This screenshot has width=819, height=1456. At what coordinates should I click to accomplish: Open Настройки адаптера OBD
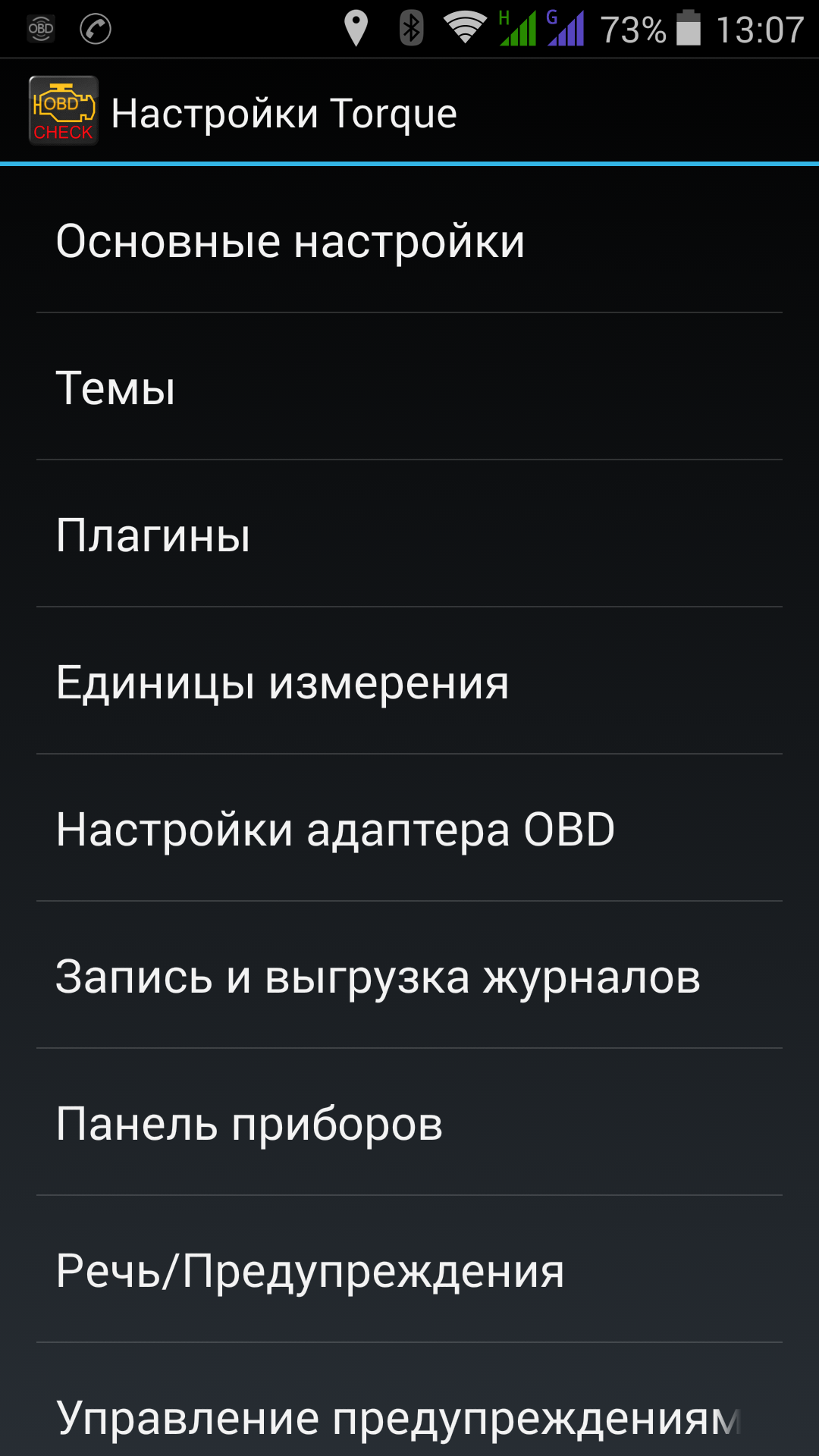pos(409,828)
